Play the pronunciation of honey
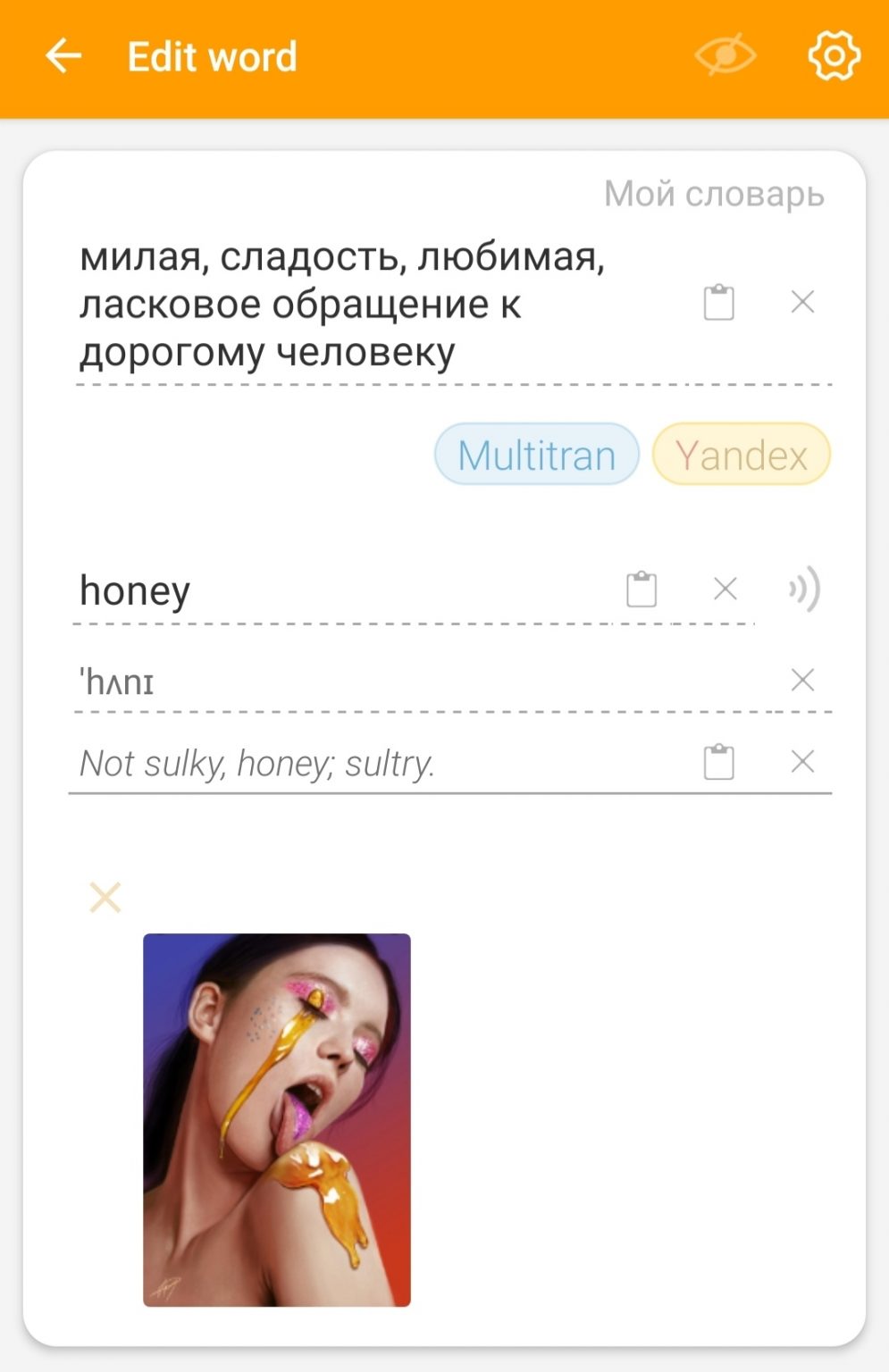 point(803,590)
